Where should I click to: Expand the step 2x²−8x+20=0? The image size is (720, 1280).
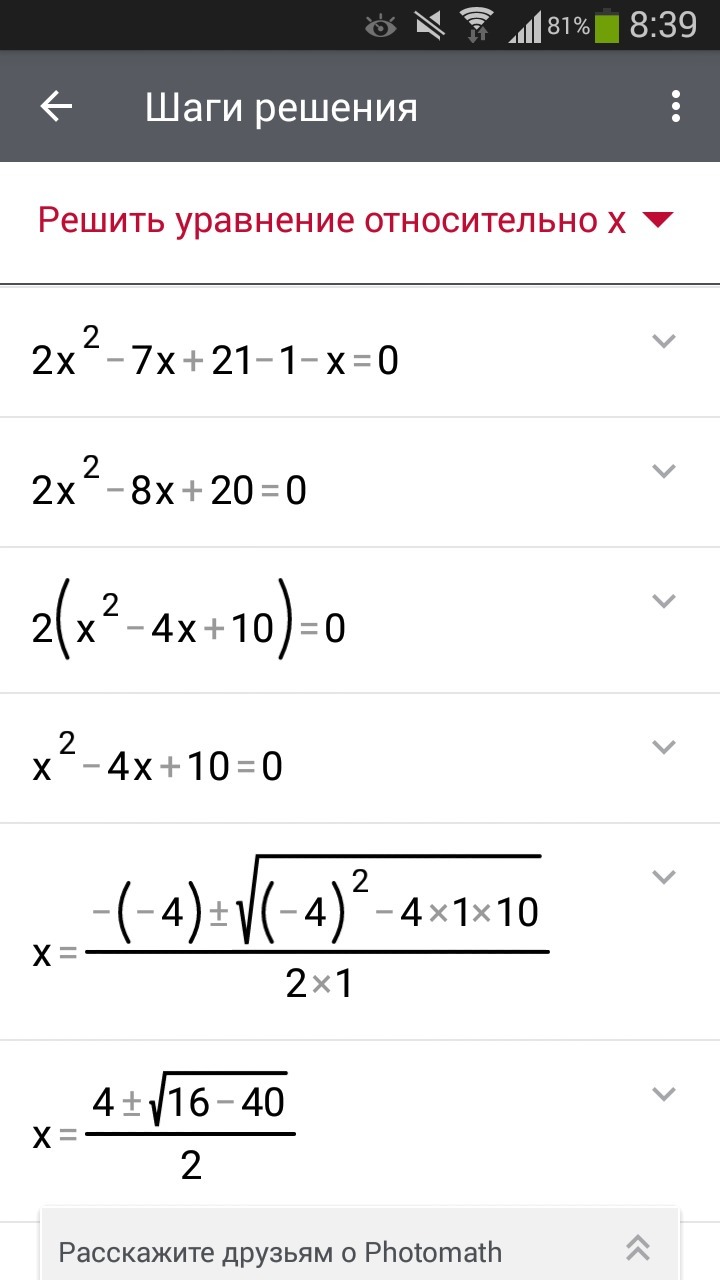pyautogui.click(x=664, y=471)
